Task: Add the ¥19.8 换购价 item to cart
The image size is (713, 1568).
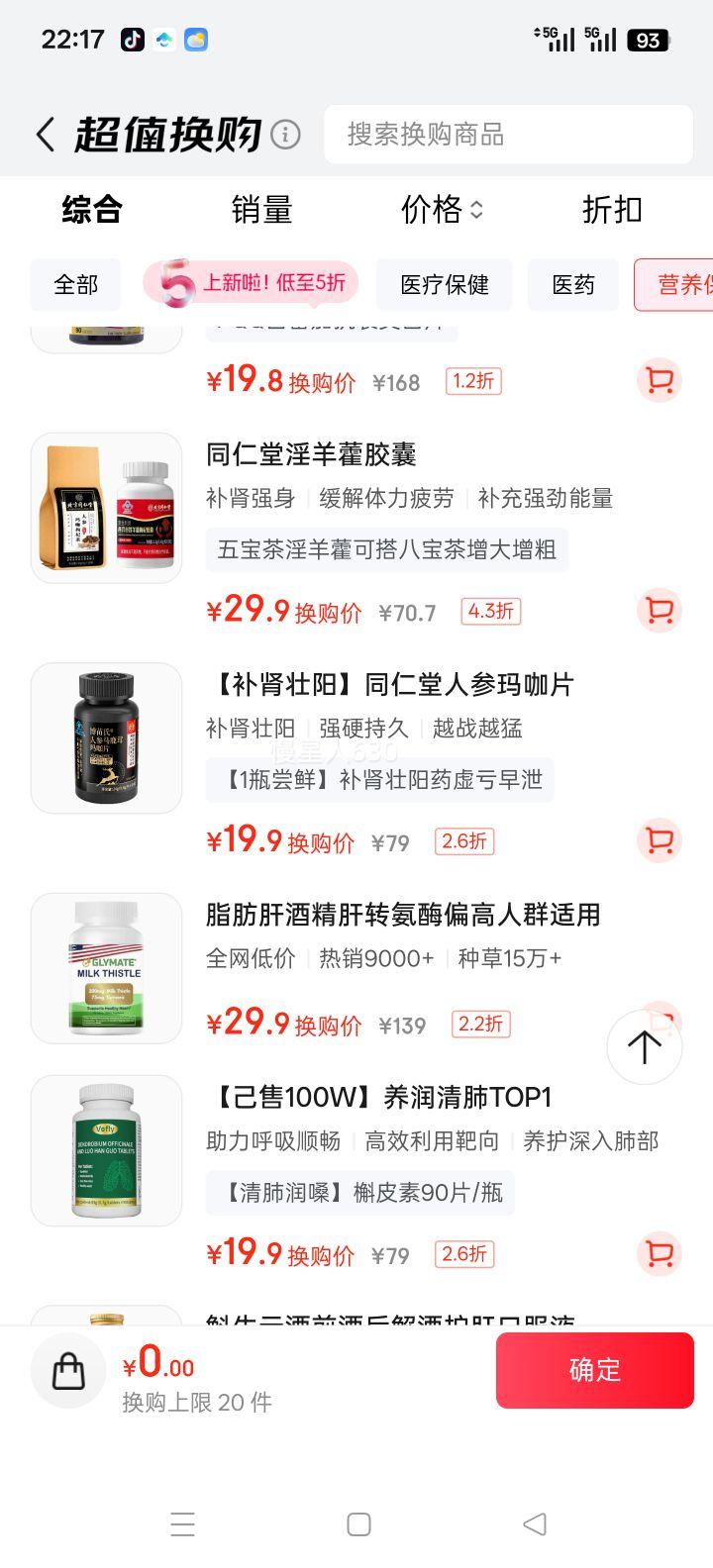Action: 659,380
